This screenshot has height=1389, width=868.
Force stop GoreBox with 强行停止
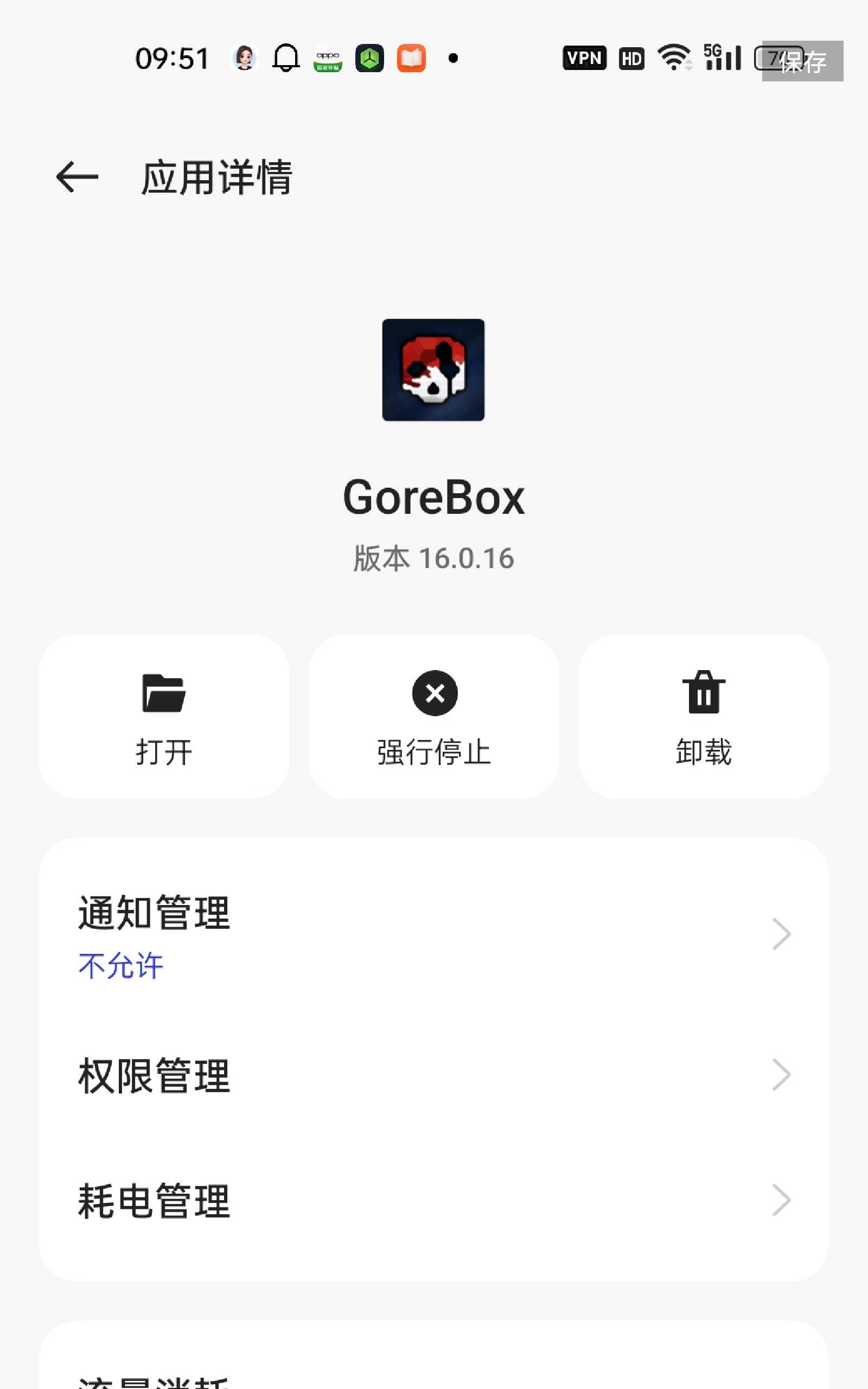[434, 716]
